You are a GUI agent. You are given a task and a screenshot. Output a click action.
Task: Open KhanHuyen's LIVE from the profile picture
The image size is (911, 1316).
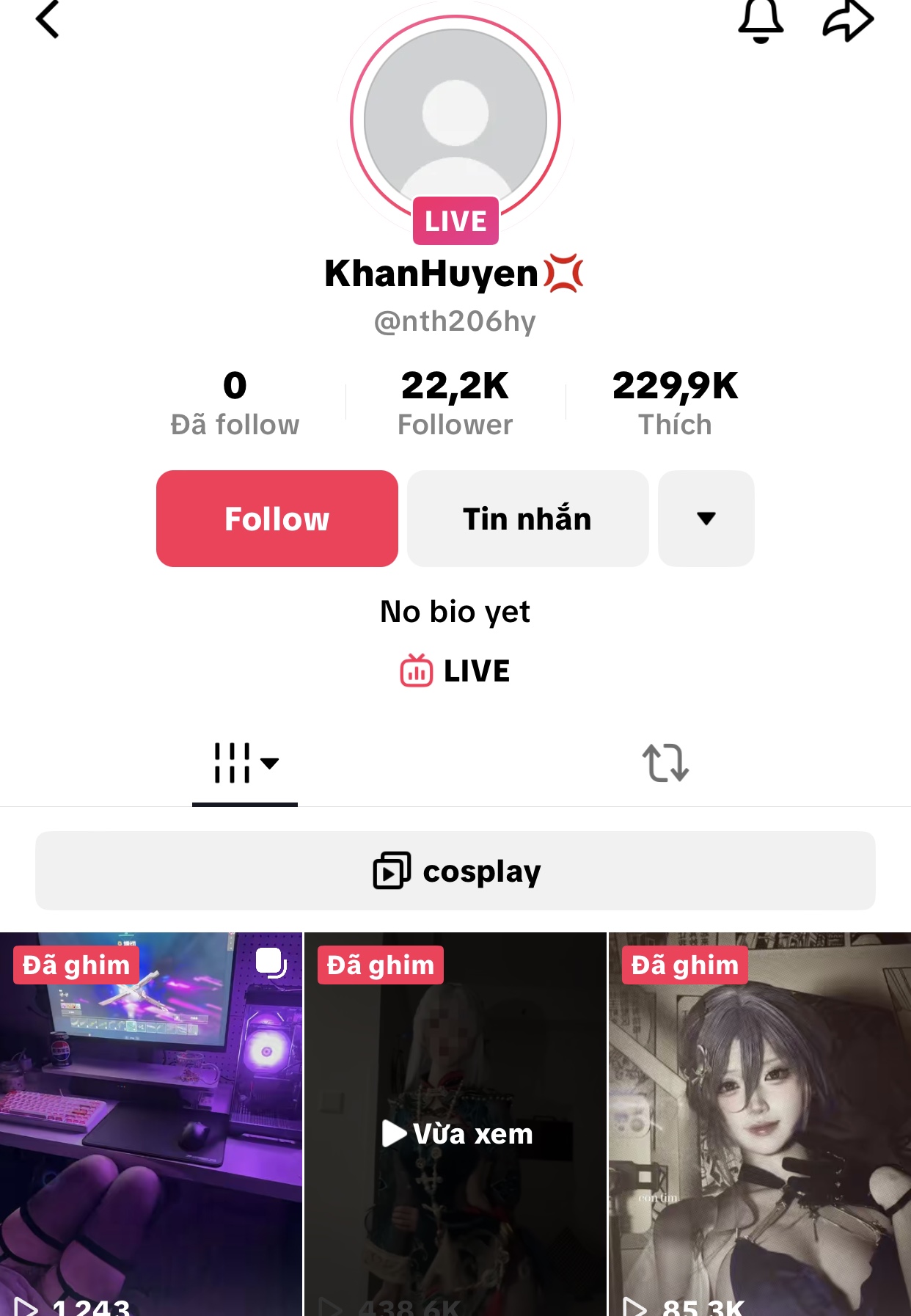click(x=455, y=121)
